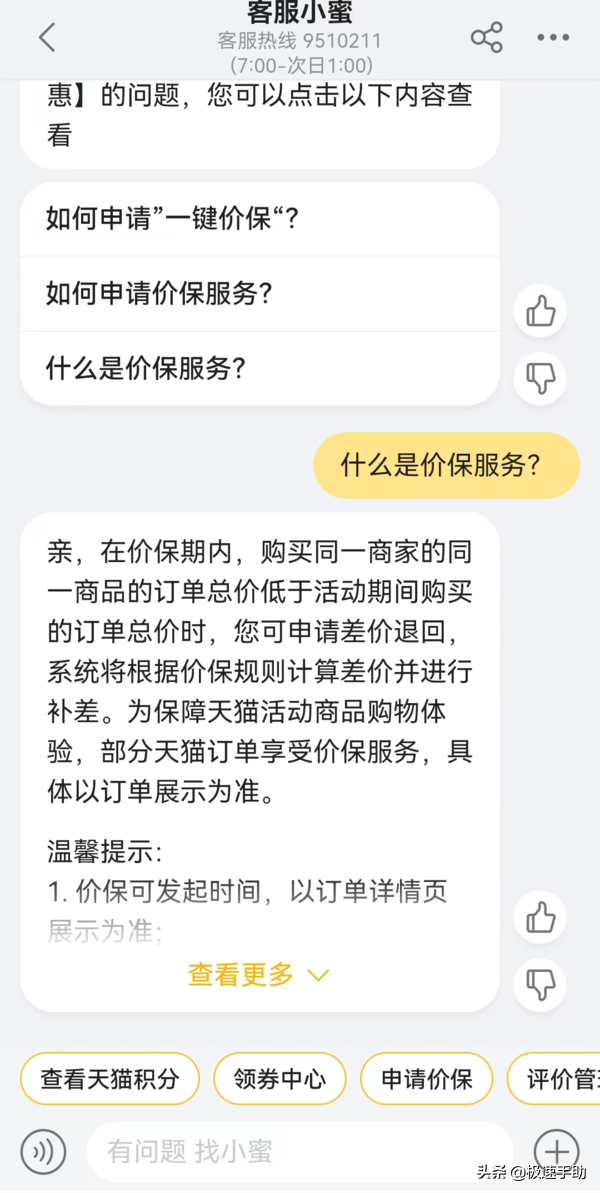Viewport: 600px width, 1193px height.
Task: Open the plus attachment options
Action: 556,1151
